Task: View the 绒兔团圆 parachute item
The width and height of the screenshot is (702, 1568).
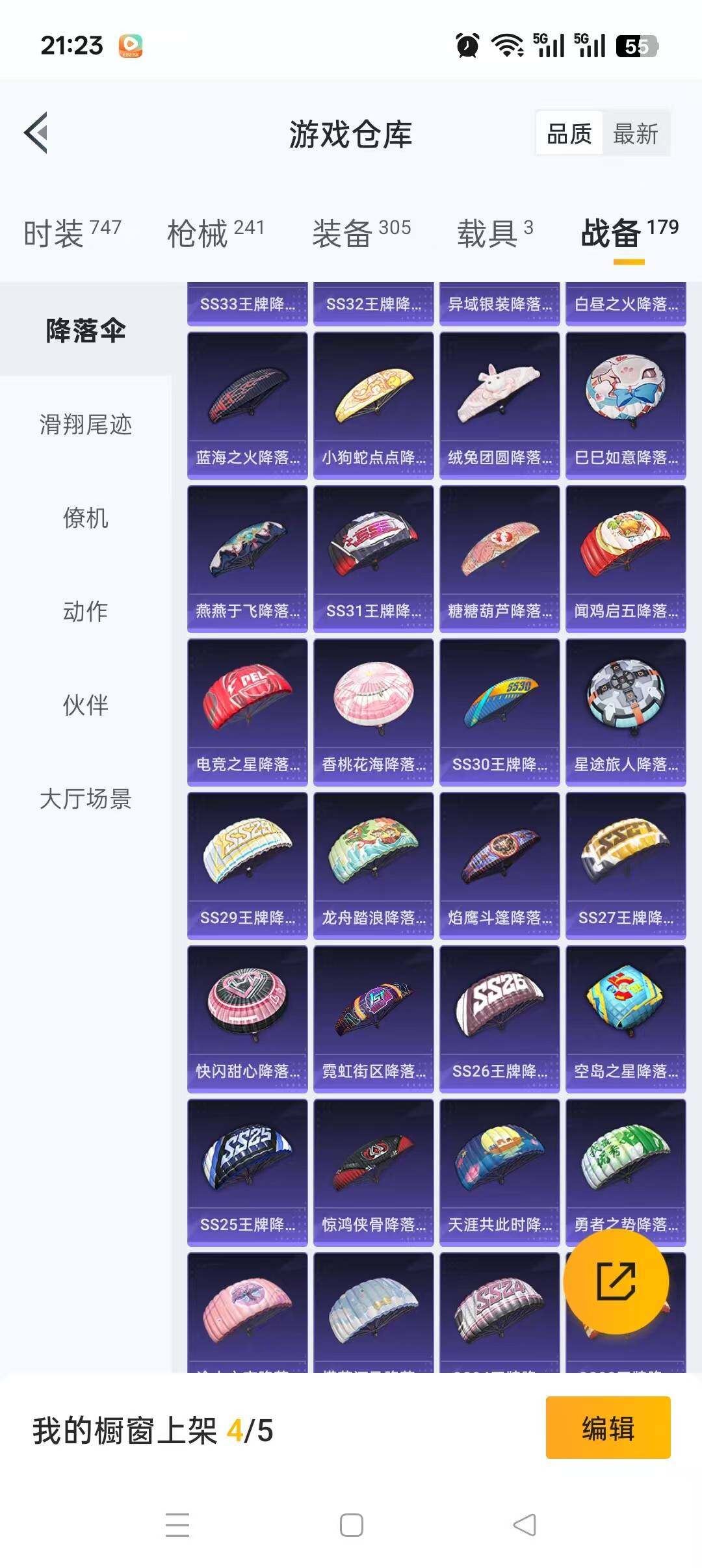Action: pyautogui.click(x=499, y=406)
